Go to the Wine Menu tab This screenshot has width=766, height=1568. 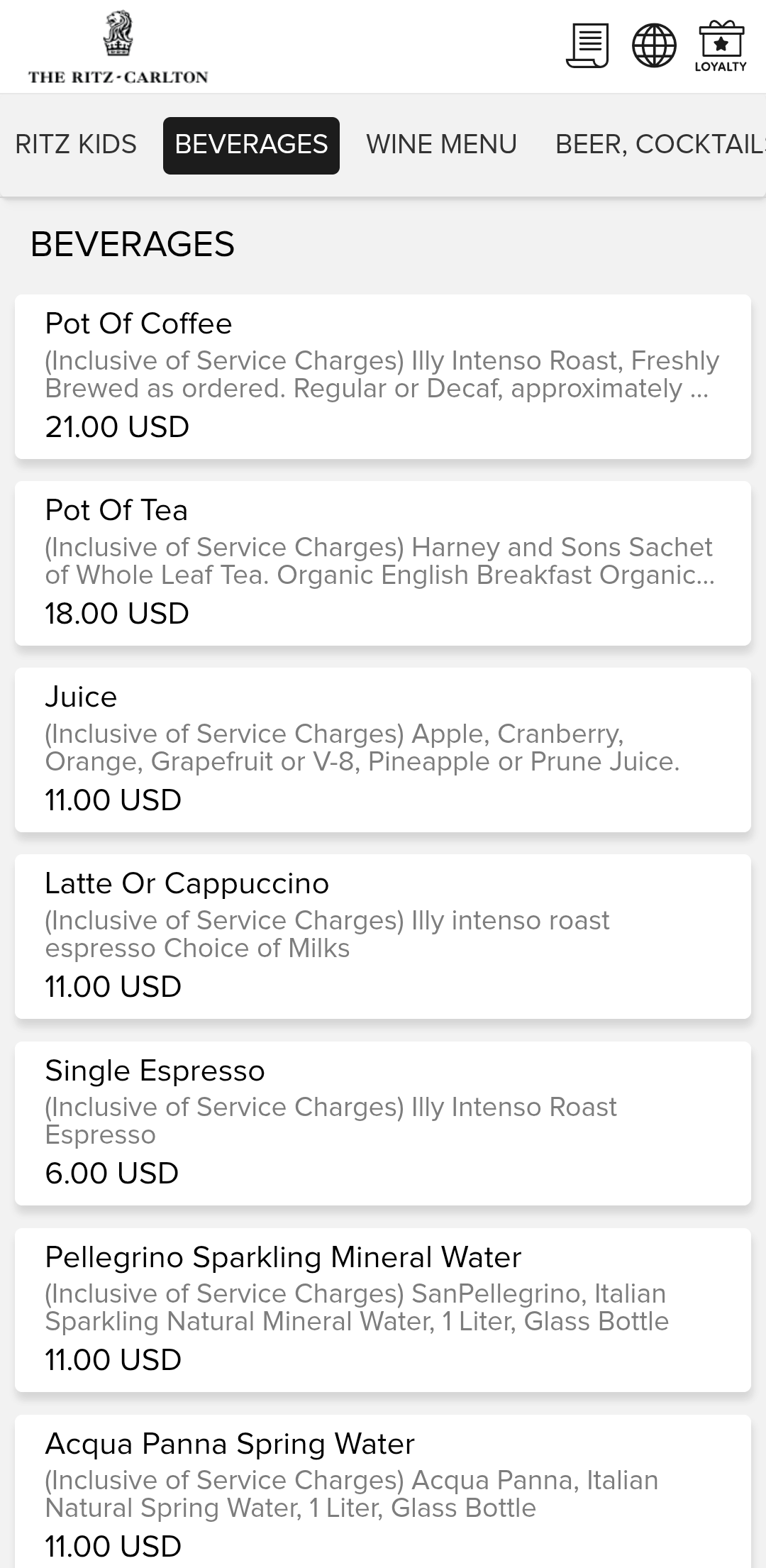click(x=441, y=145)
